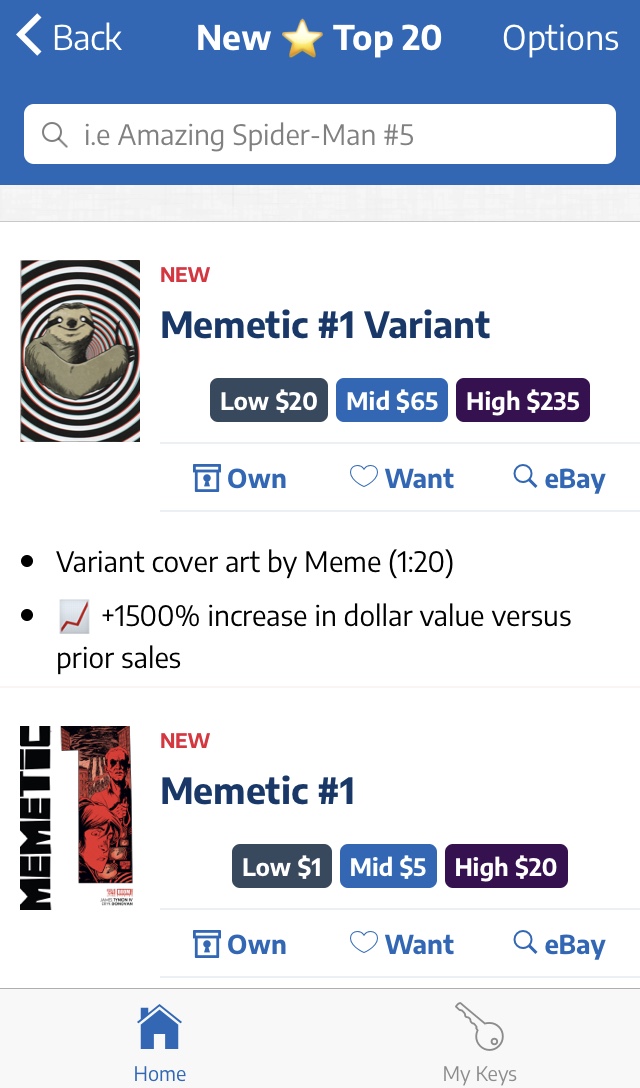Switch to the My Keys tab

480,1045
